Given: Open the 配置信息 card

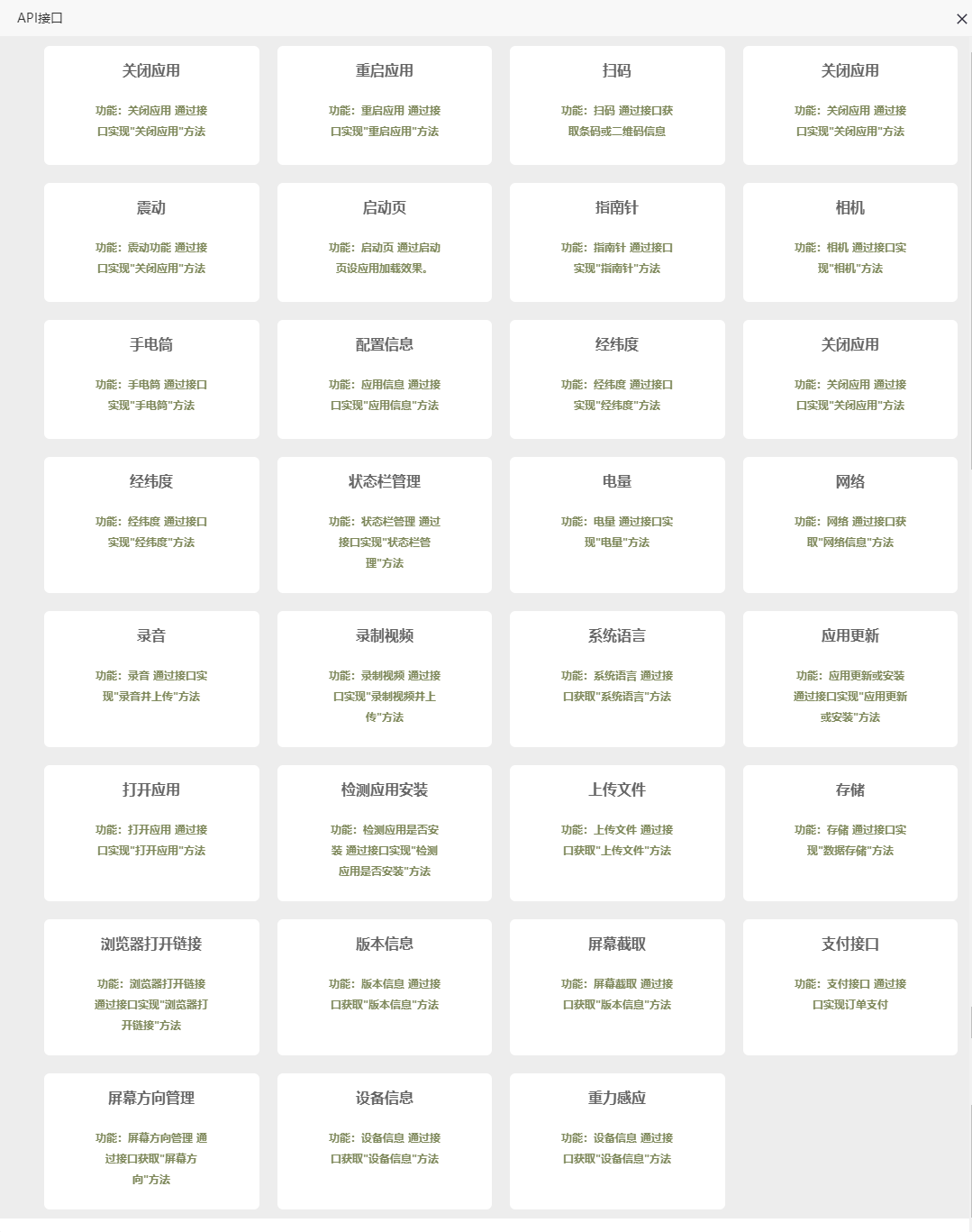Looking at the screenshot, I should click(x=384, y=379).
